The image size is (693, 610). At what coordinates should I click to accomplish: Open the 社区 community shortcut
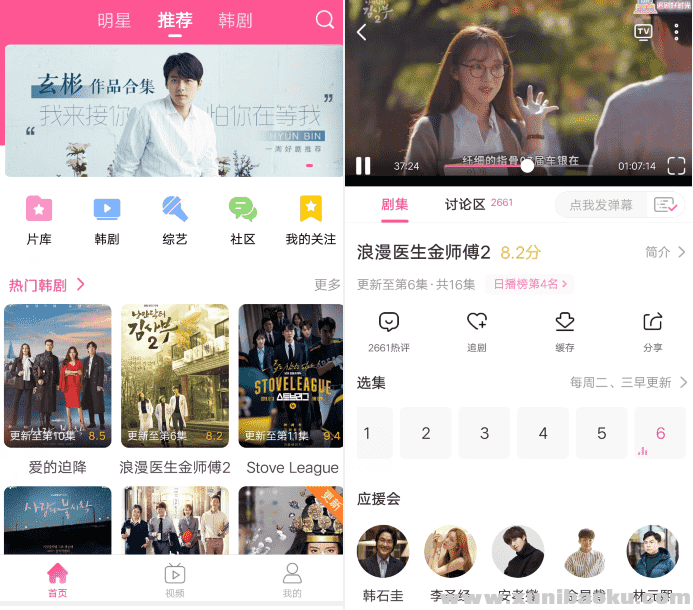pos(243,220)
